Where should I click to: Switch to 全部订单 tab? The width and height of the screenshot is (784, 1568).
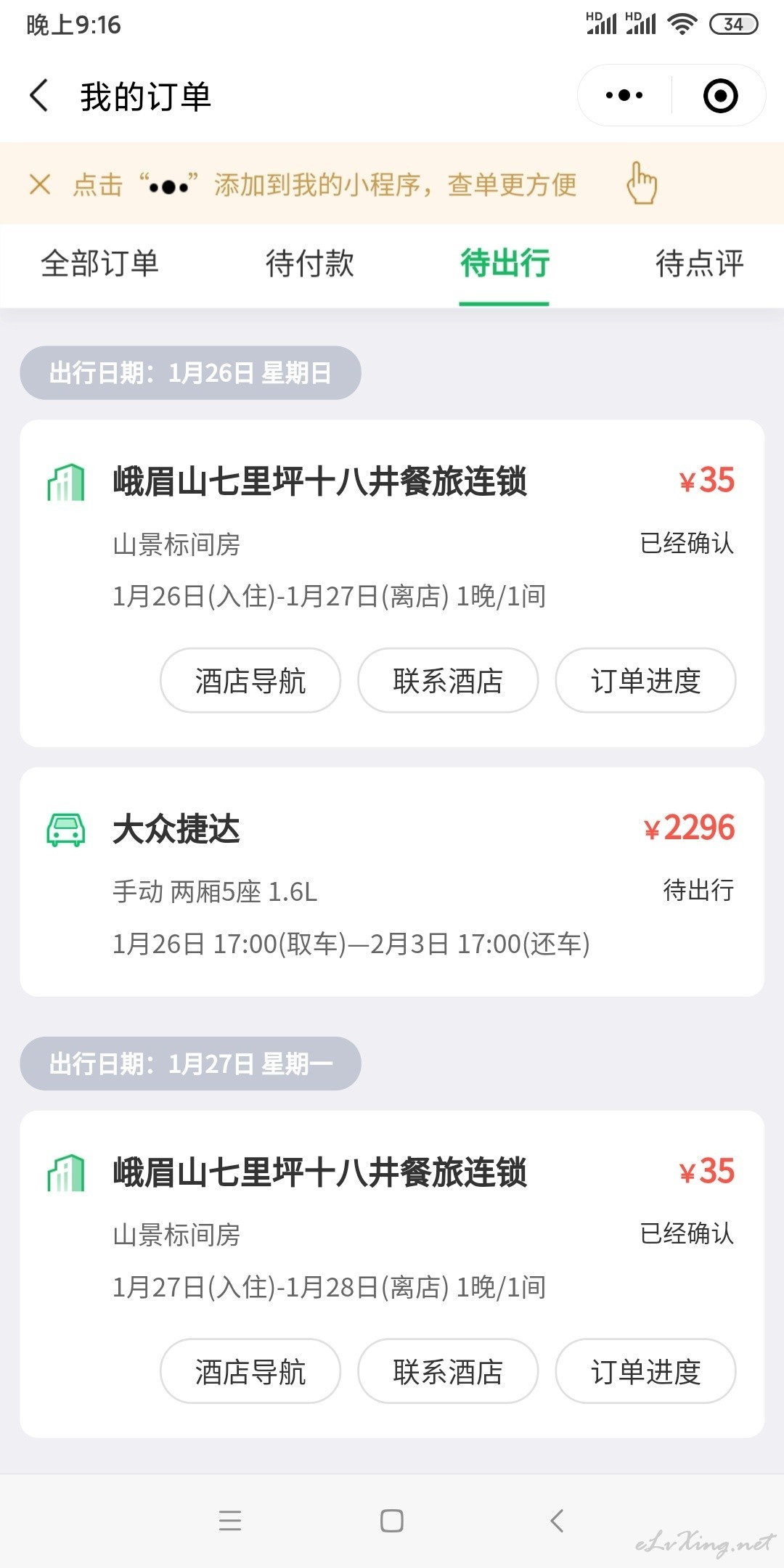[x=99, y=263]
